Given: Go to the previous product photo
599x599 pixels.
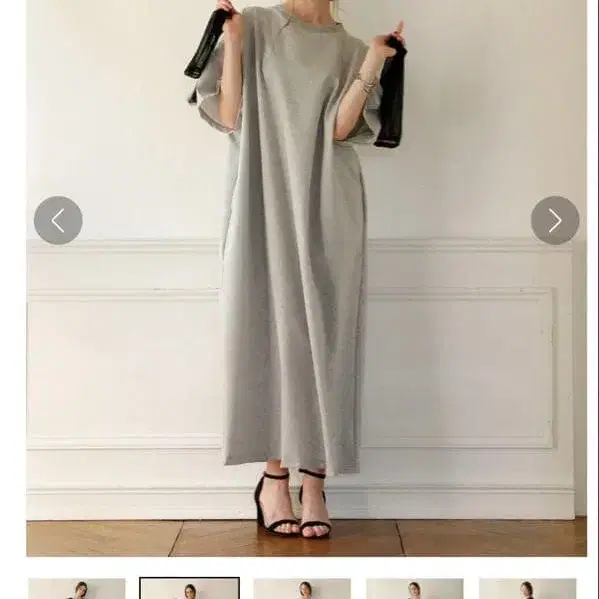Looking at the screenshot, I should pyautogui.click(x=58, y=220).
